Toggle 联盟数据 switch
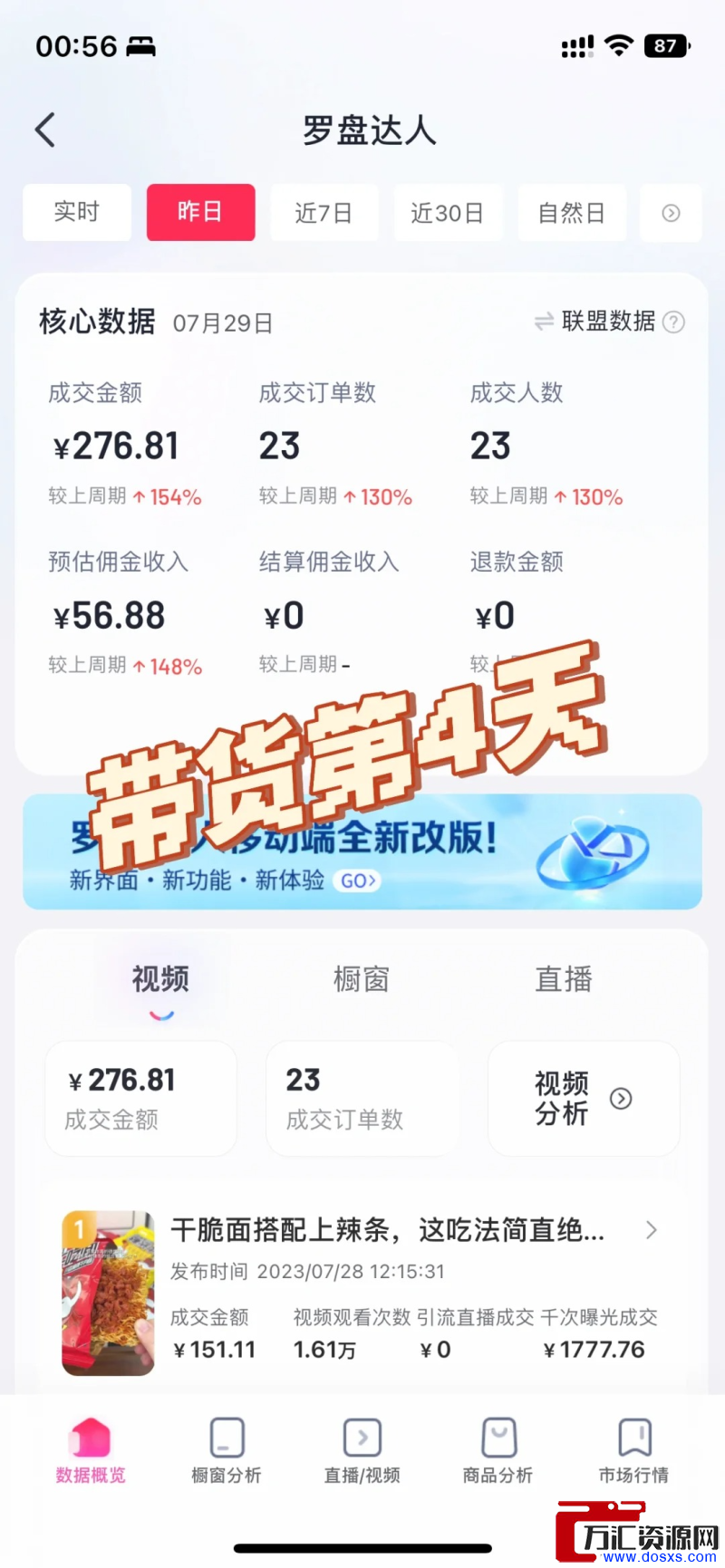The image size is (725, 1568). (594, 322)
